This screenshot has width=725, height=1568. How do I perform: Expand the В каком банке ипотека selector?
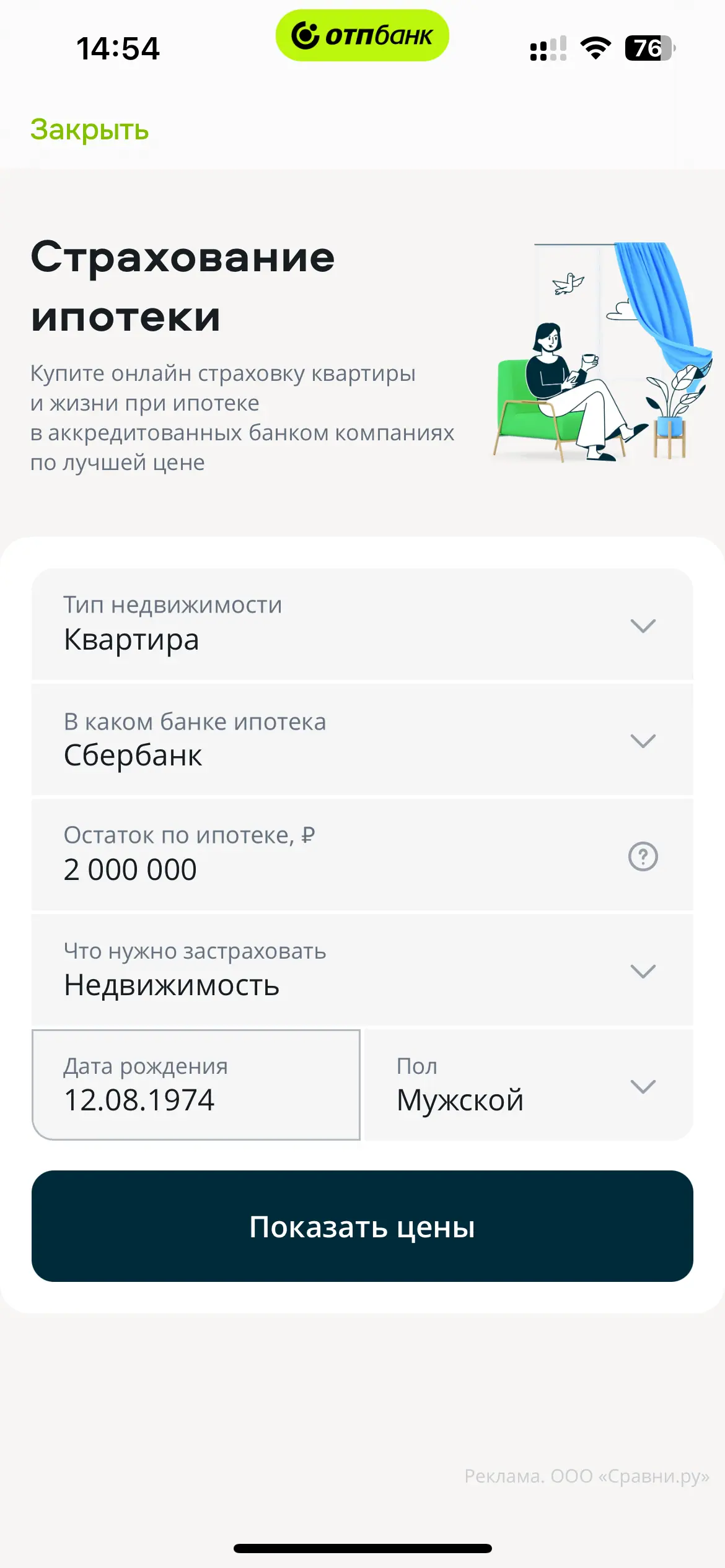click(362, 739)
